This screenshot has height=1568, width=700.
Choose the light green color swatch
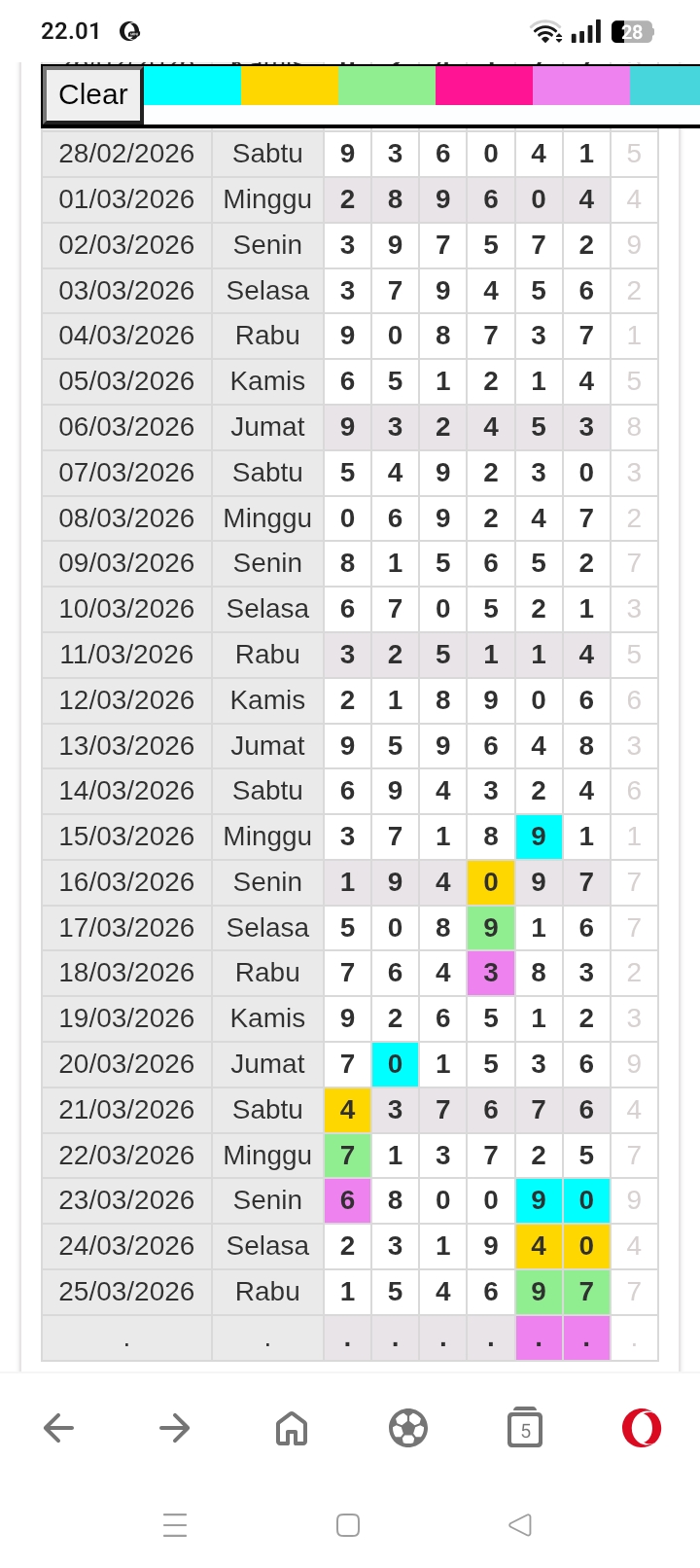[x=387, y=86]
